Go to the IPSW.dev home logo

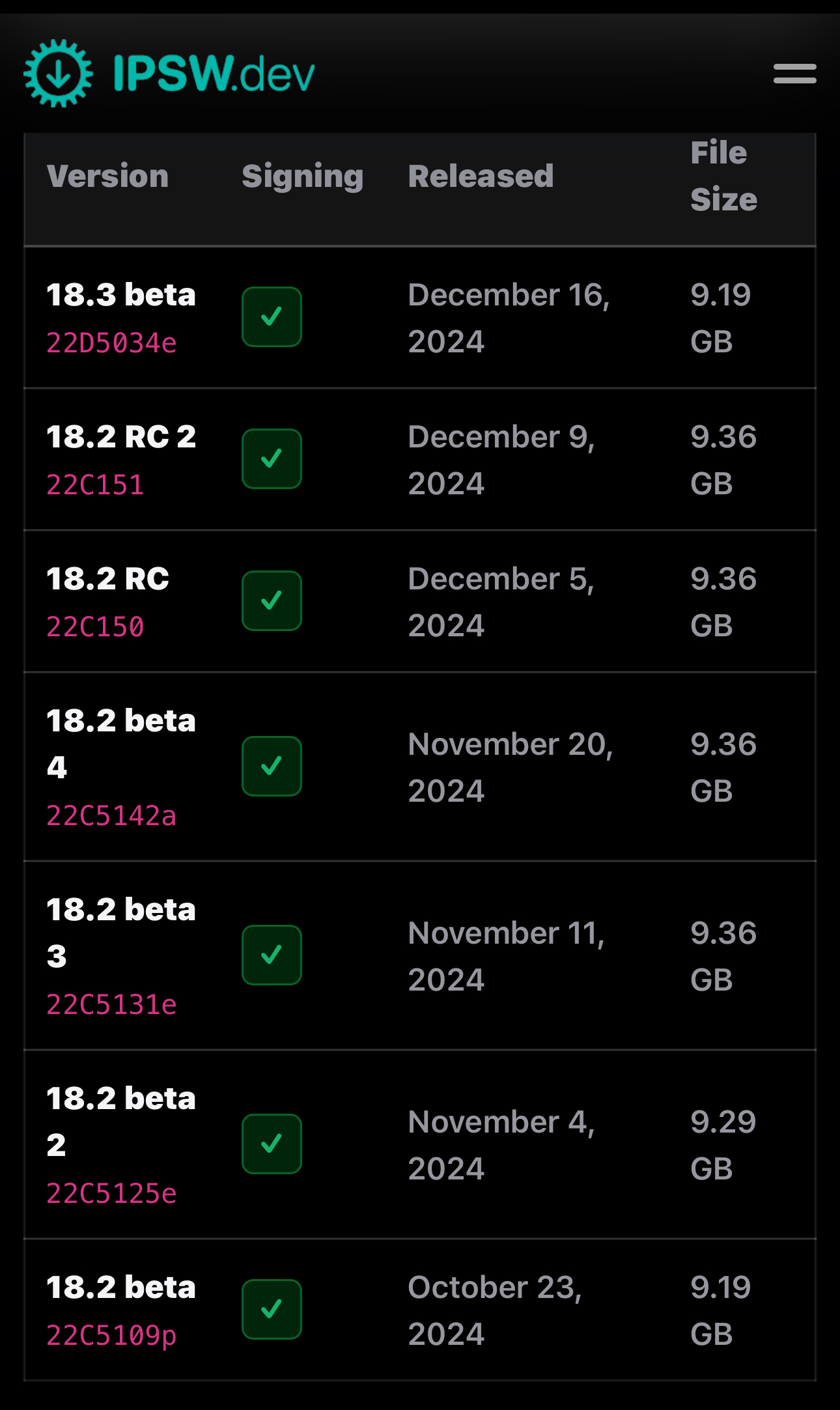[x=169, y=73]
